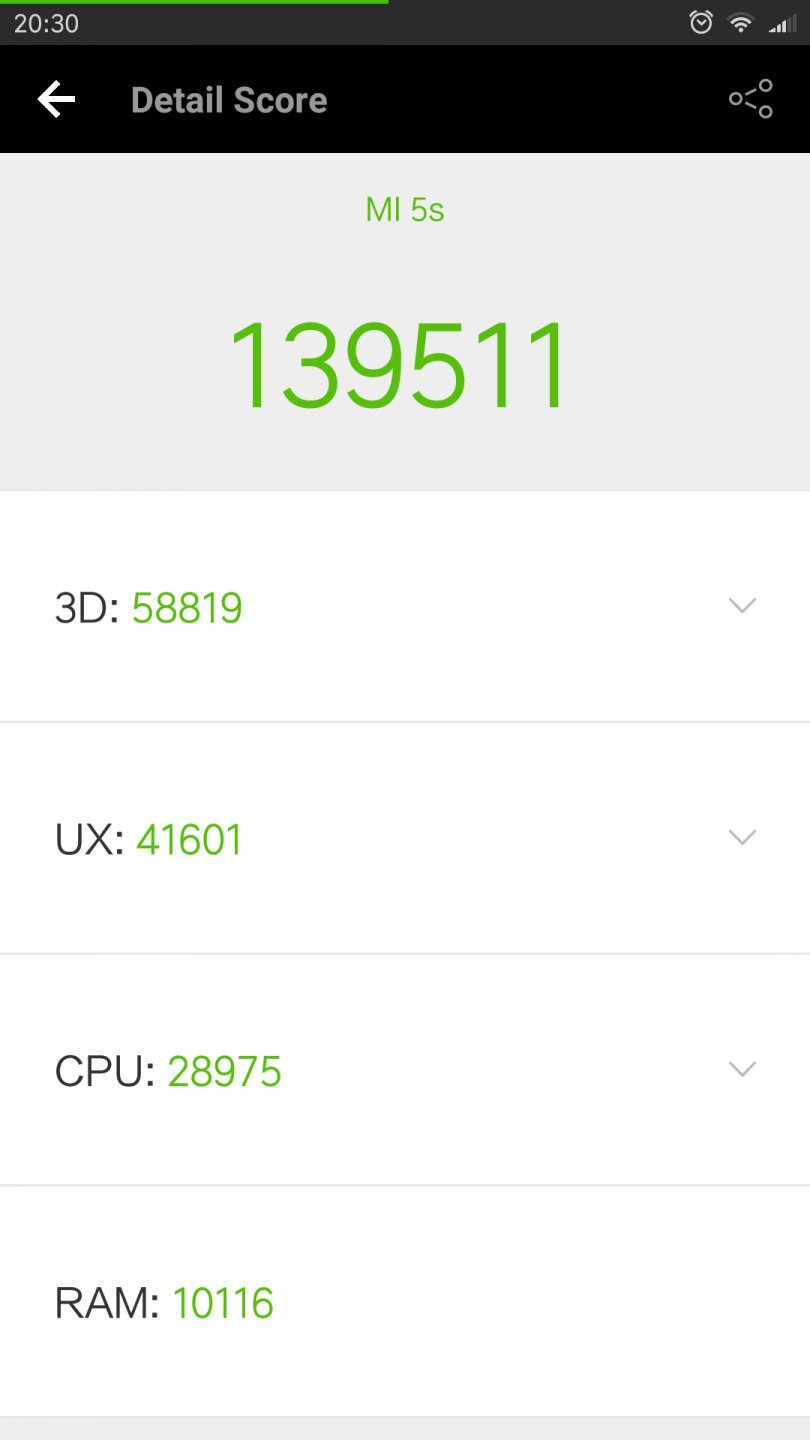Viewport: 810px width, 1440px height.
Task: Click the 3D score value 58819
Action: (x=187, y=608)
